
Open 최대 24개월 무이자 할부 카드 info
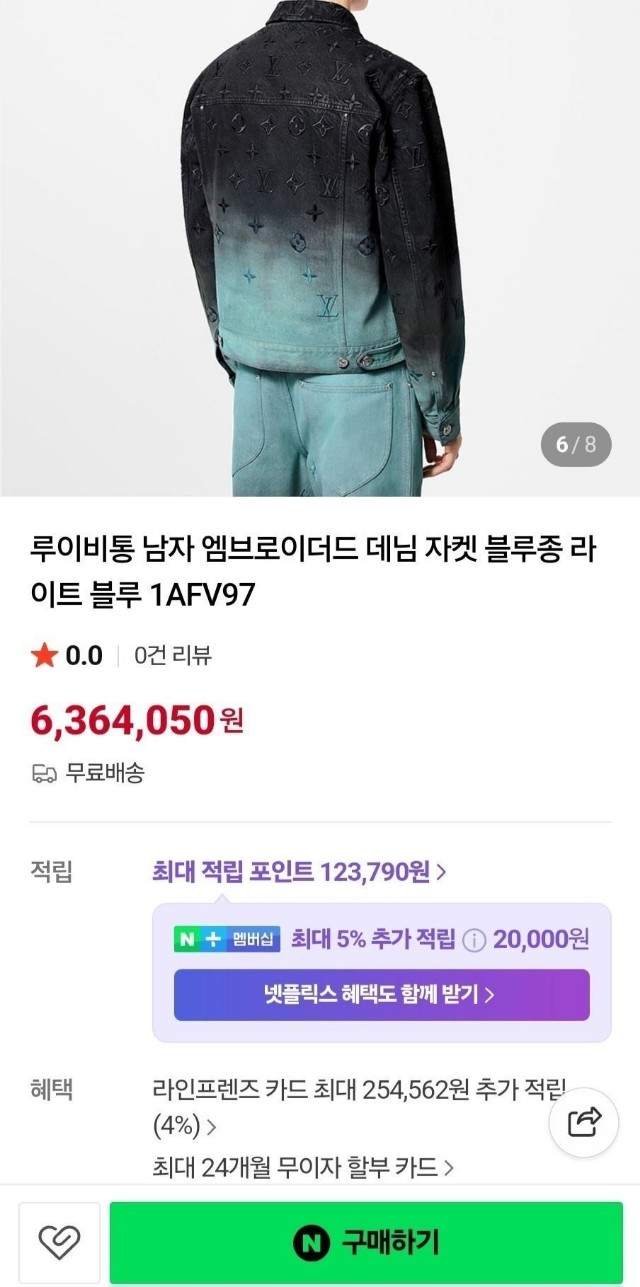(303, 1166)
